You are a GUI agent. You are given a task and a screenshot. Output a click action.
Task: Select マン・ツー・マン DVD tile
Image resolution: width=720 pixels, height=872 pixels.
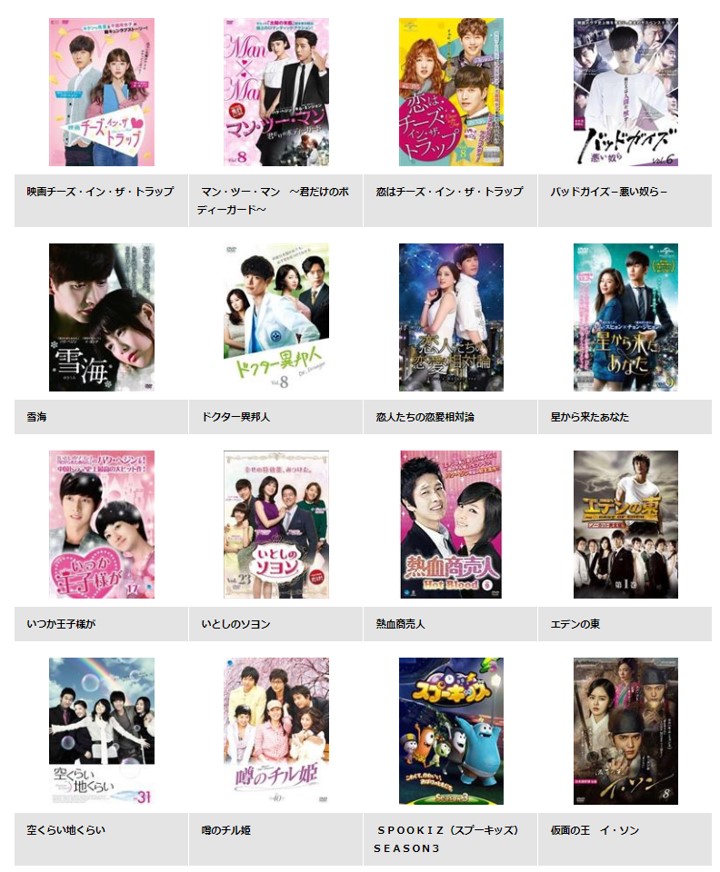(275, 92)
